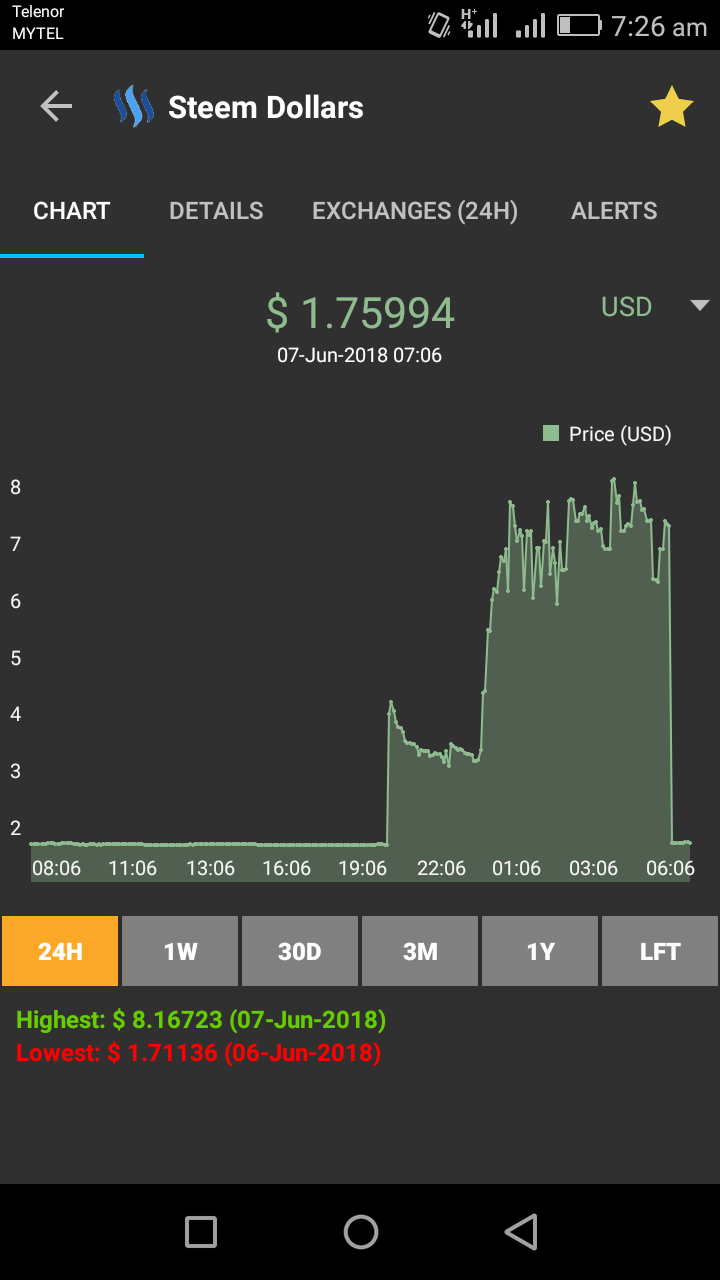
Task: Expand the USD currency dropdown
Action: click(654, 307)
